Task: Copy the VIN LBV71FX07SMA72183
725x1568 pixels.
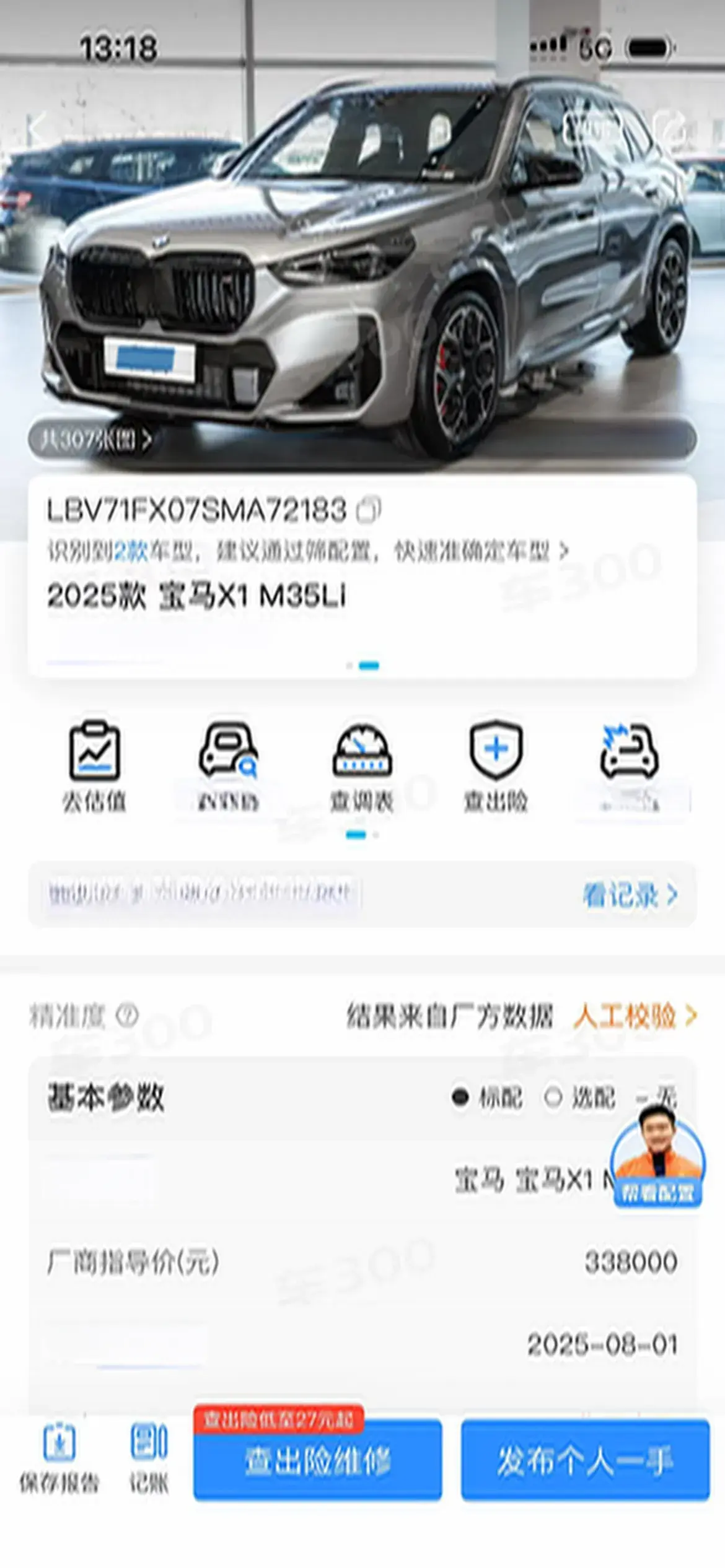Action: click(369, 510)
